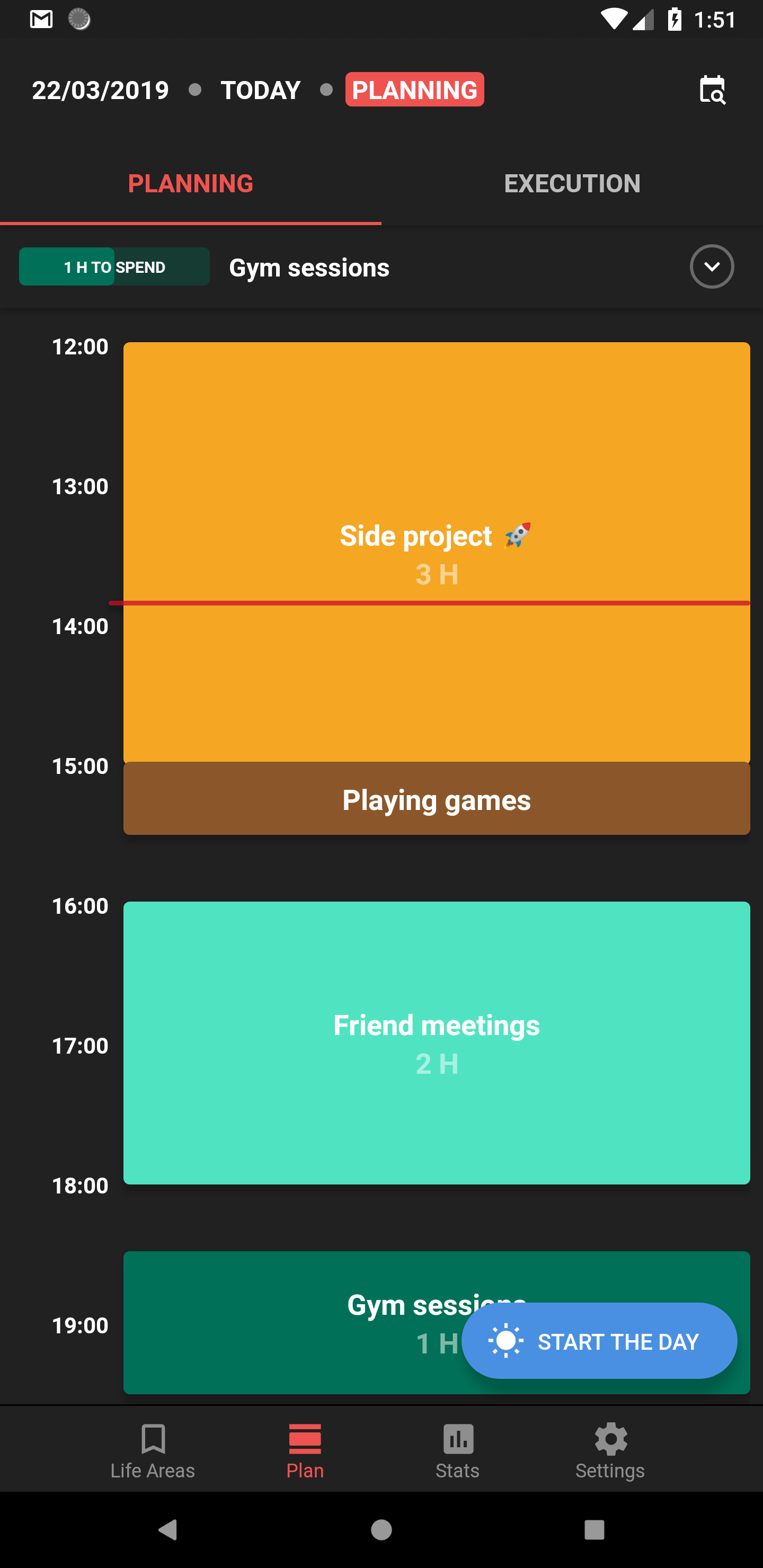
Task: Select the Playing games block
Action: point(436,799)
